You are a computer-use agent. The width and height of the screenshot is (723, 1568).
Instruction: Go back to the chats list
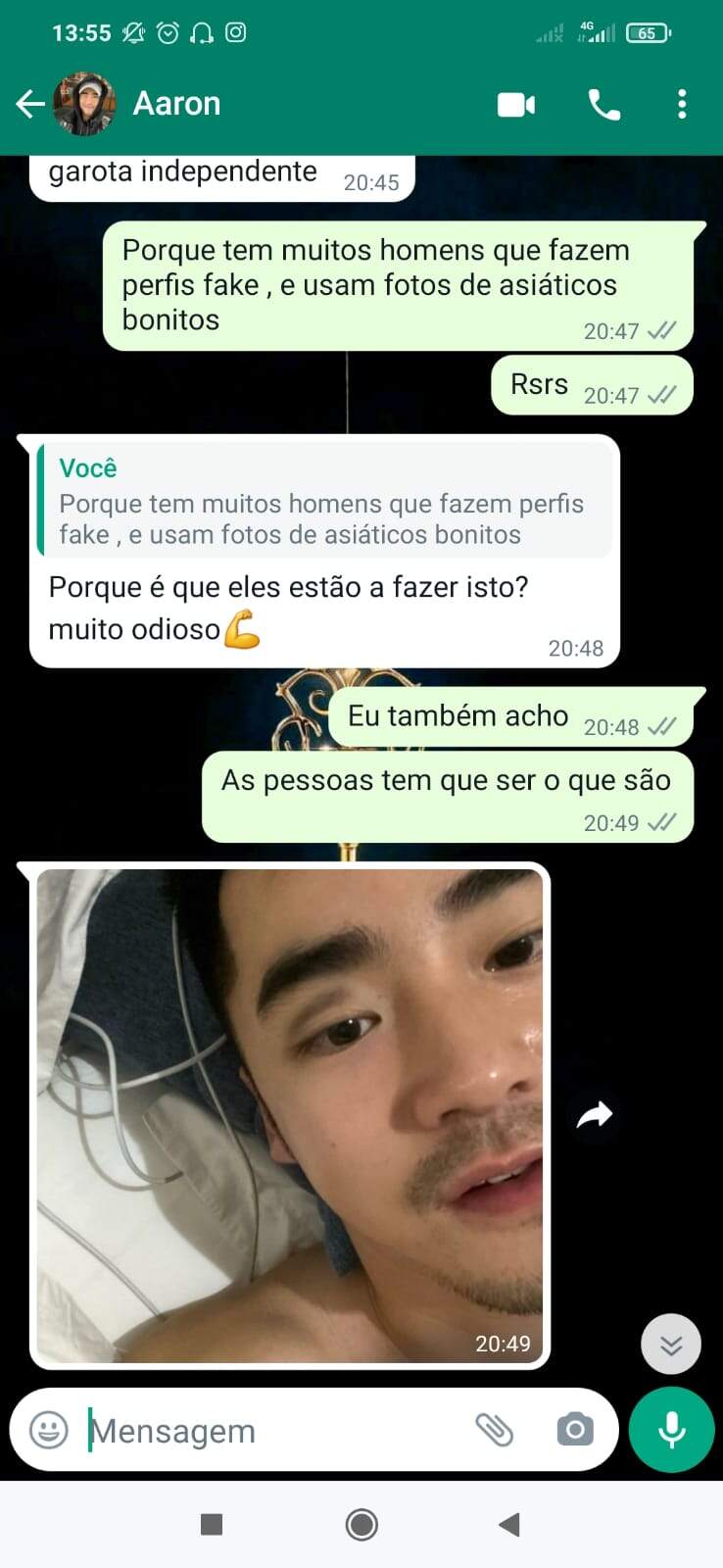tap(30, 104)
